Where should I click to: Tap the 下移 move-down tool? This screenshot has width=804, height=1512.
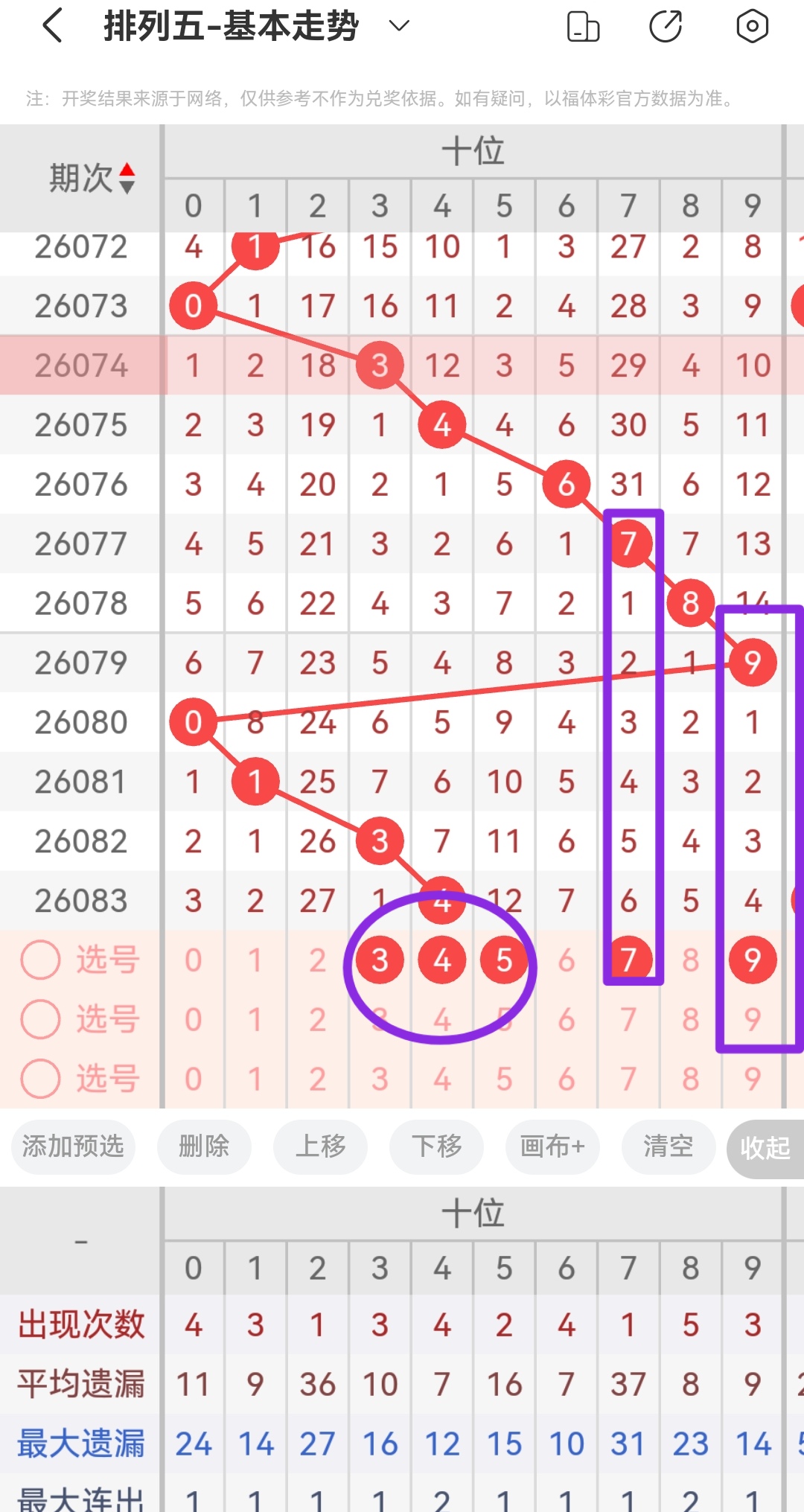click(x=436, y=1147)
